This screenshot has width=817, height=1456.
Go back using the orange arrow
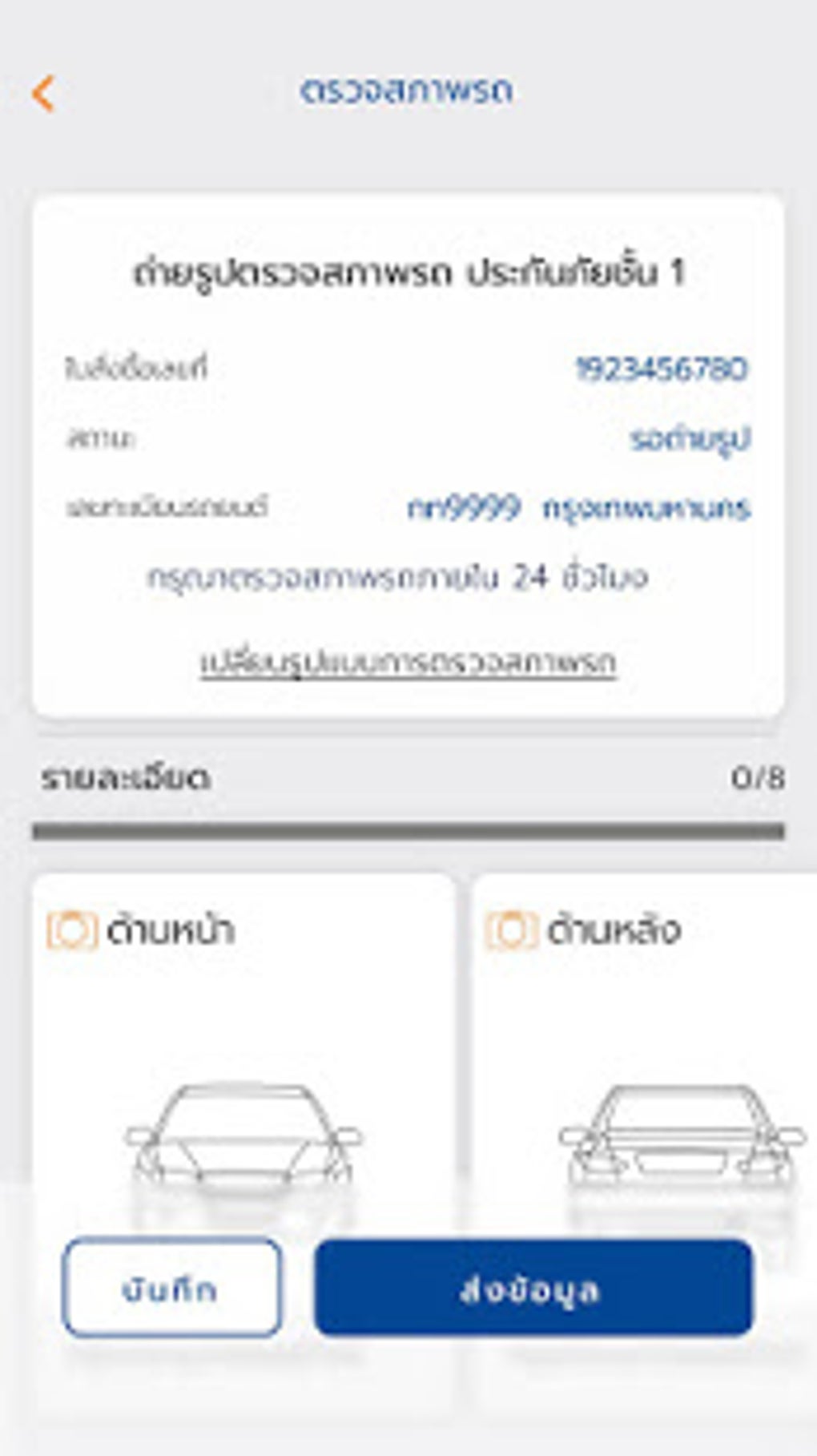43,94
